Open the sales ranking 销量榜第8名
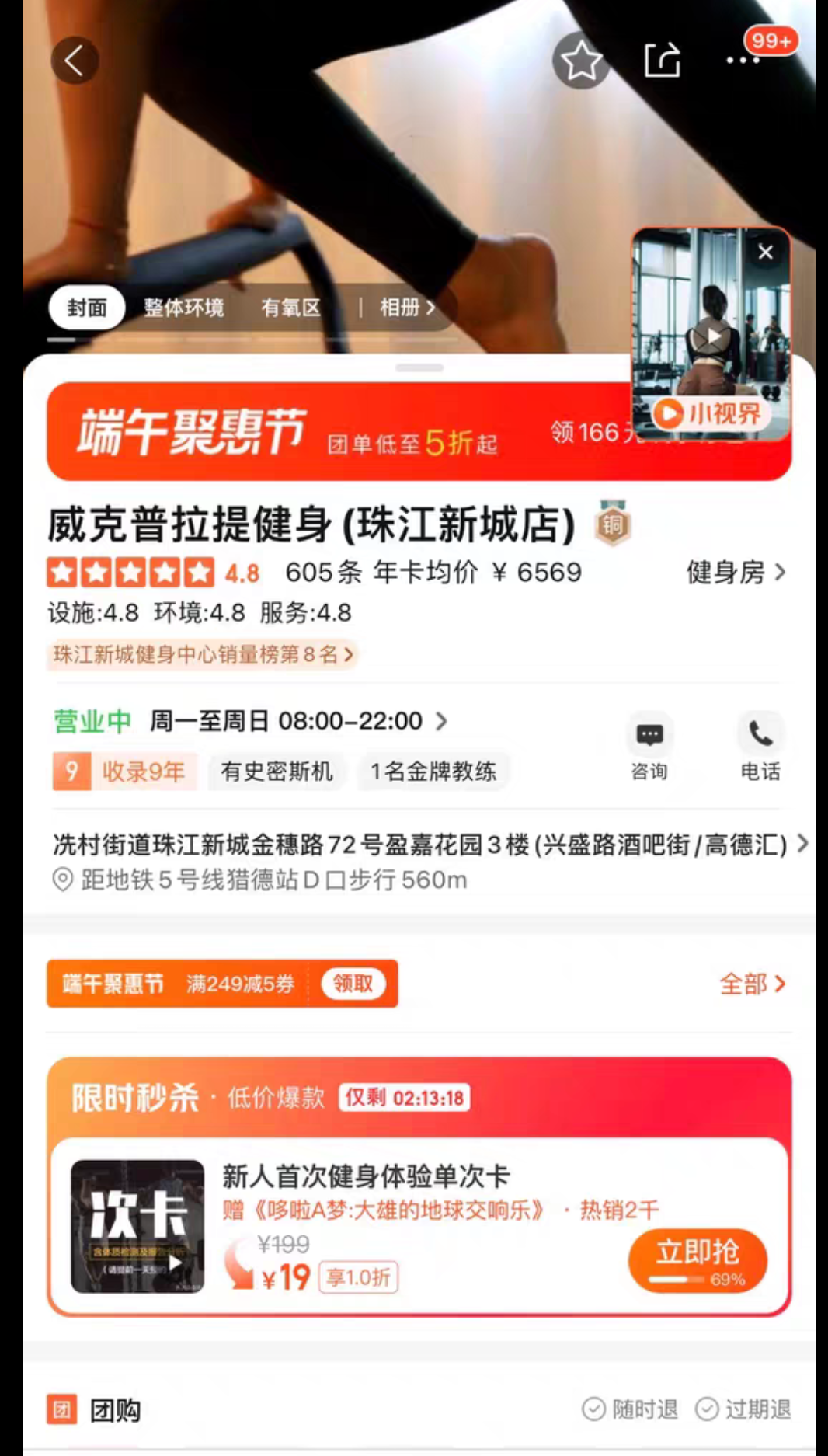 [200, 655]
